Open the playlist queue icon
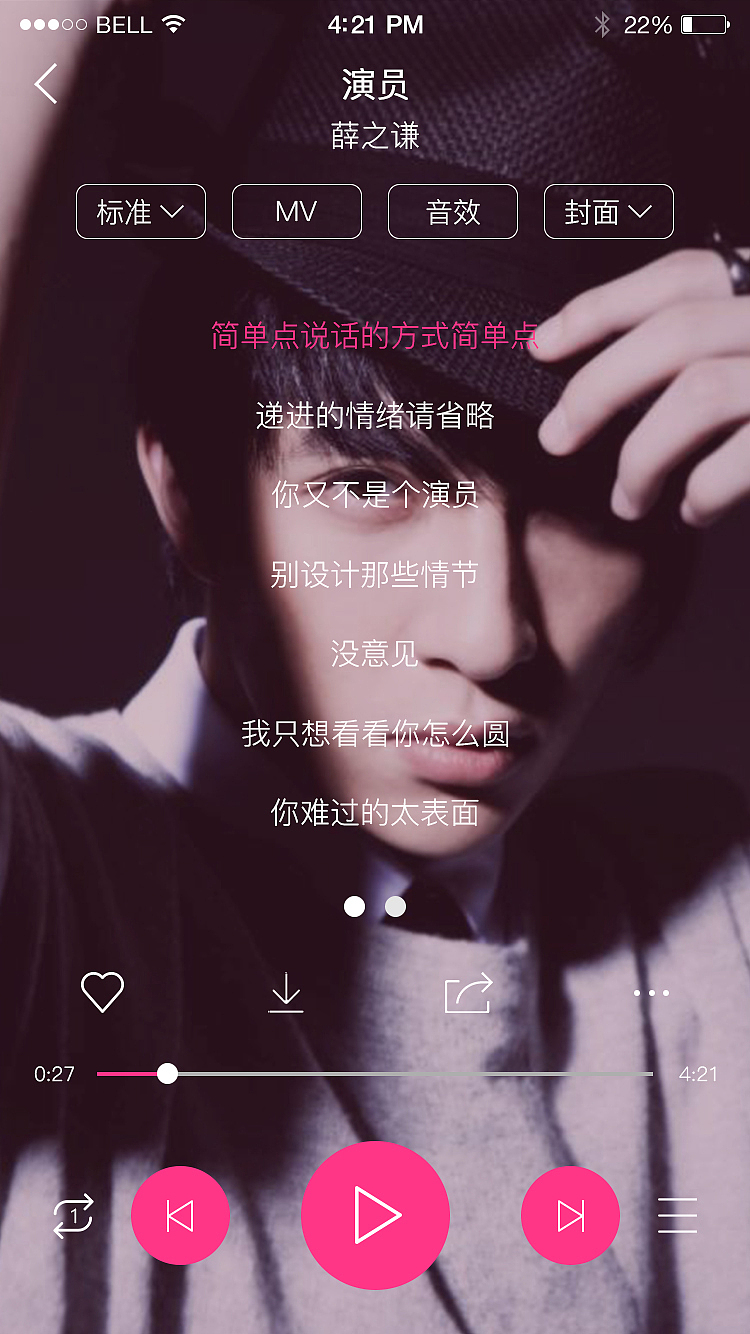750x1334 pixels. [x=677, y=1214]
